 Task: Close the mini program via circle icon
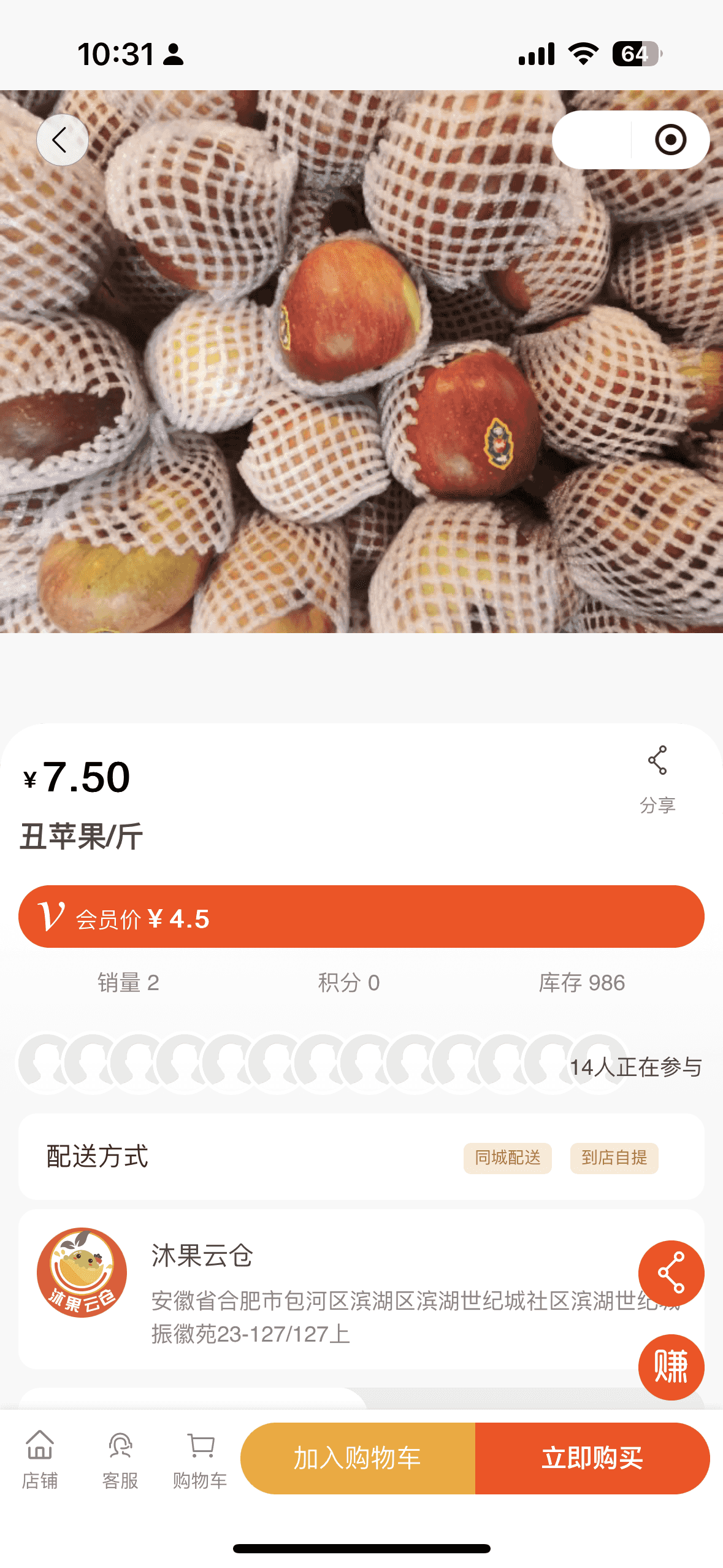click(x=670, y=140)
